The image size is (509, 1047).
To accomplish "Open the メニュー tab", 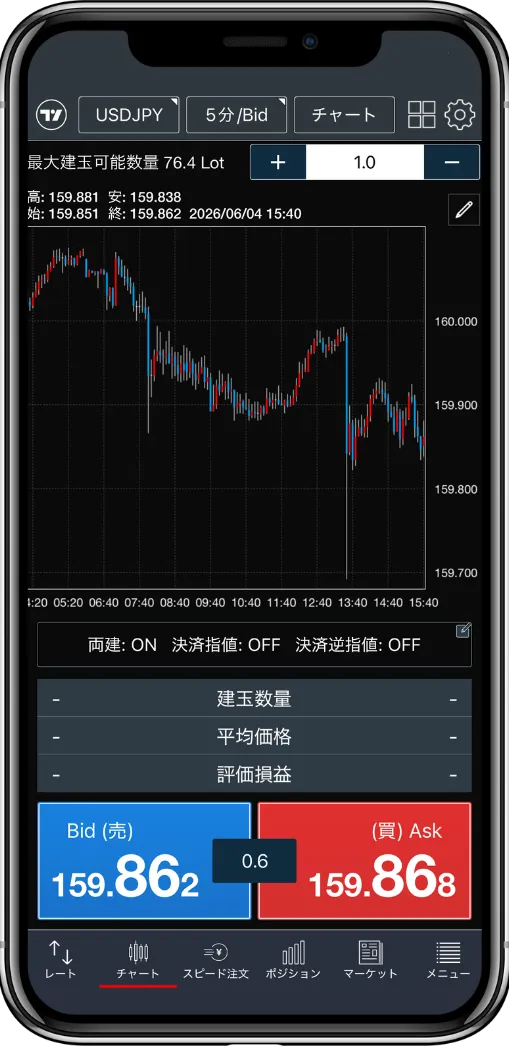I will [448, 960].
